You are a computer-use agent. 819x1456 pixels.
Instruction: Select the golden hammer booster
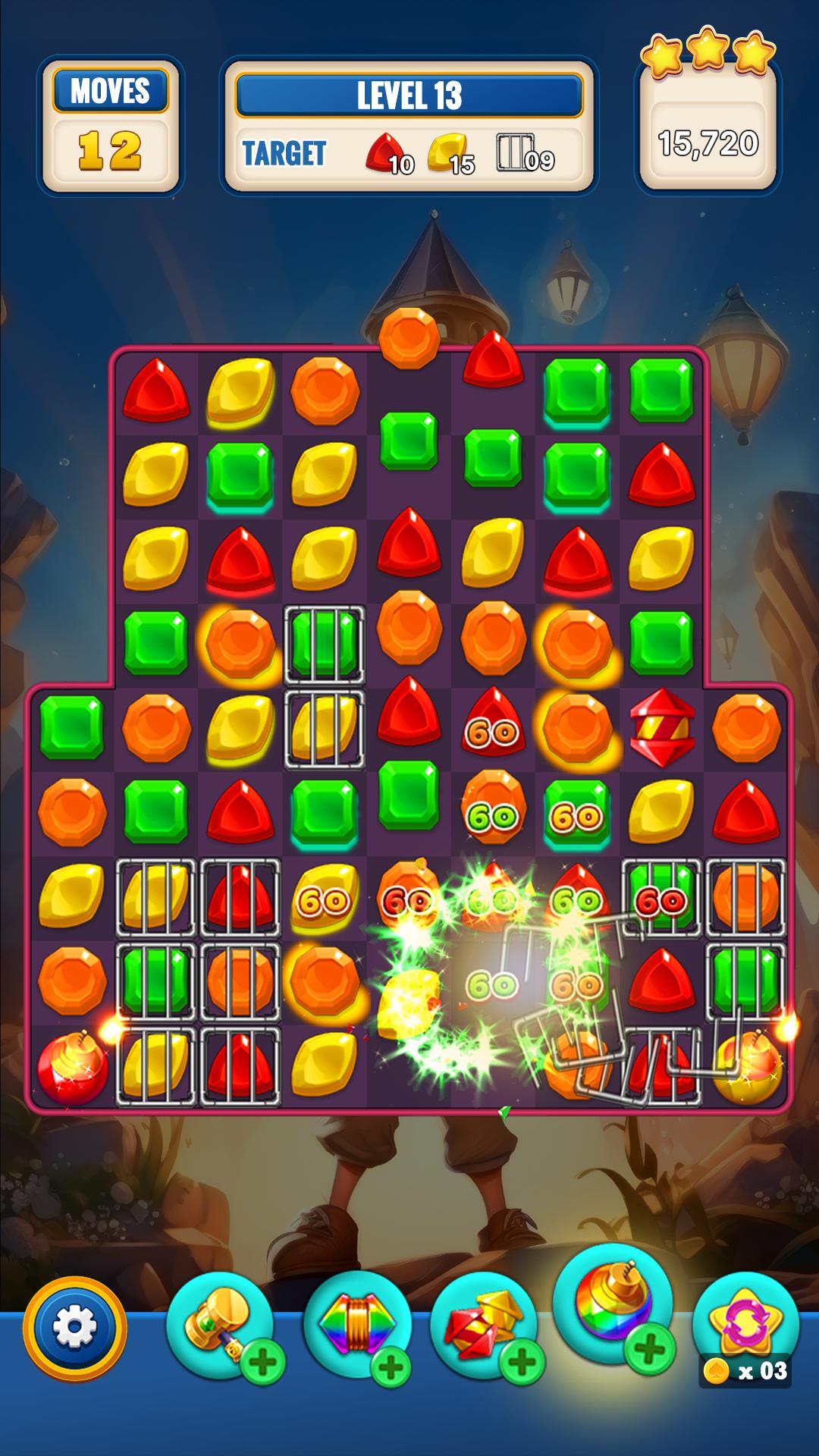(x=220, y=1326)
